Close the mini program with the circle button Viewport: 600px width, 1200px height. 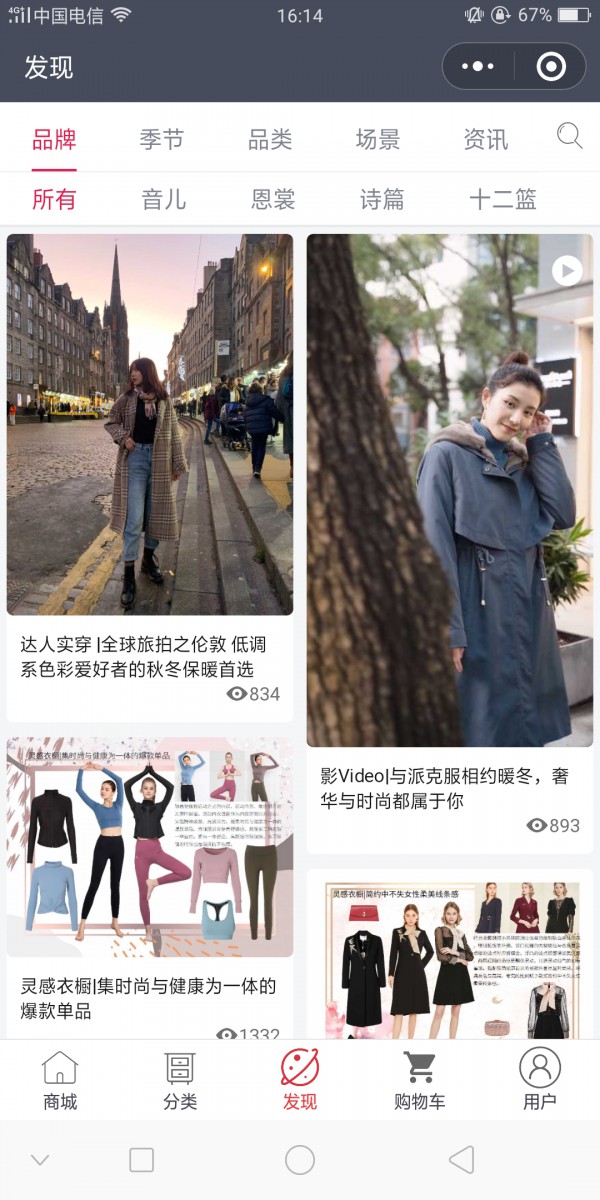tap(551, 67)
